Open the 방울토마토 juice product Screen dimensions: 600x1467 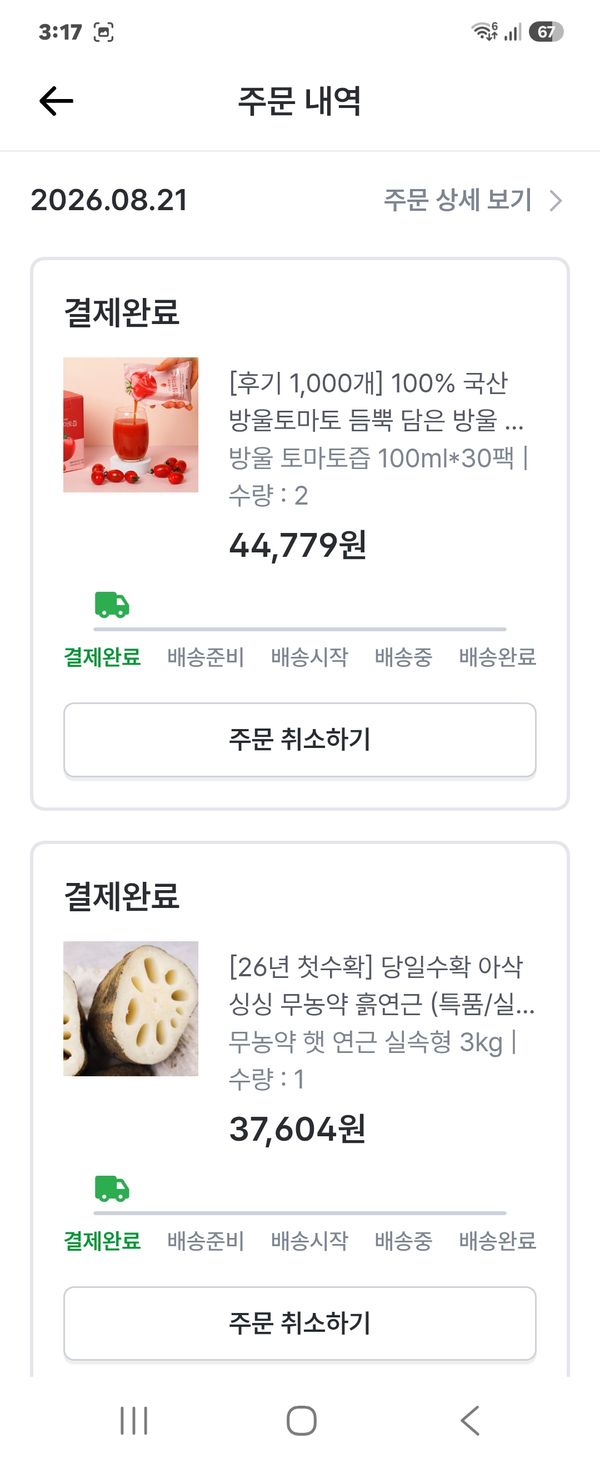coord(378,401)
